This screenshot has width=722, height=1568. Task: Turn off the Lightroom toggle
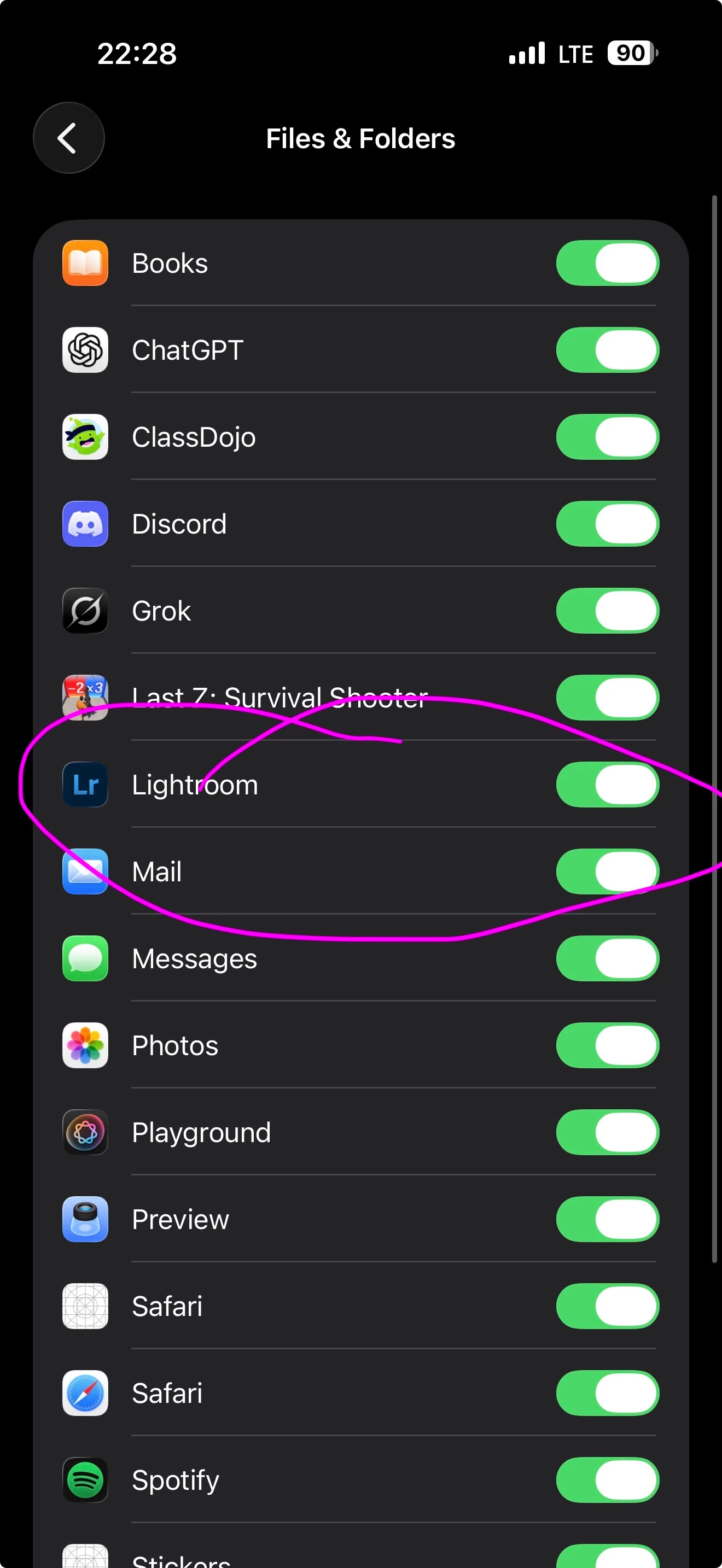point(607,785)
